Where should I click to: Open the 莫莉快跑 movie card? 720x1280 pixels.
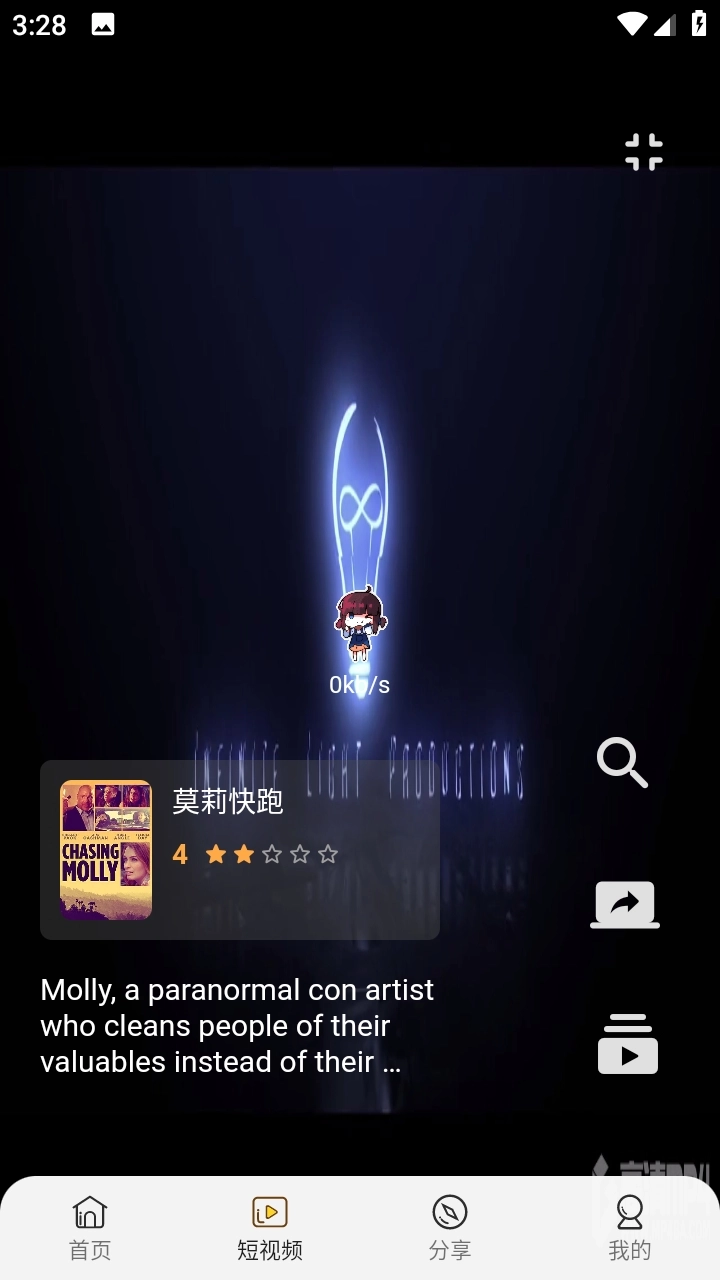[x=240, y=850]
